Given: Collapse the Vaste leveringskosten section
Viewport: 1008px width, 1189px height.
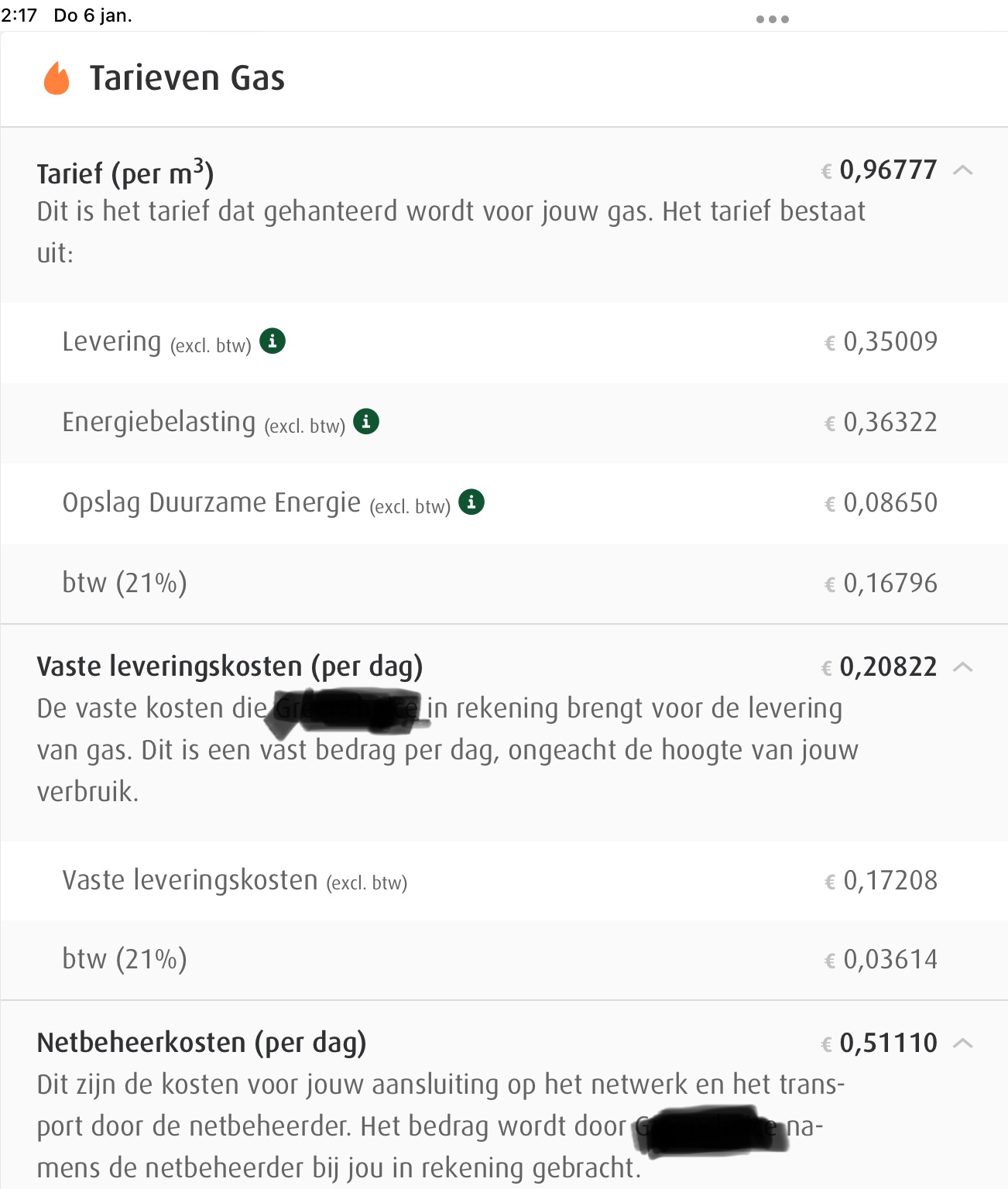Looking at the screenshot, I should (x=962, y=667).
